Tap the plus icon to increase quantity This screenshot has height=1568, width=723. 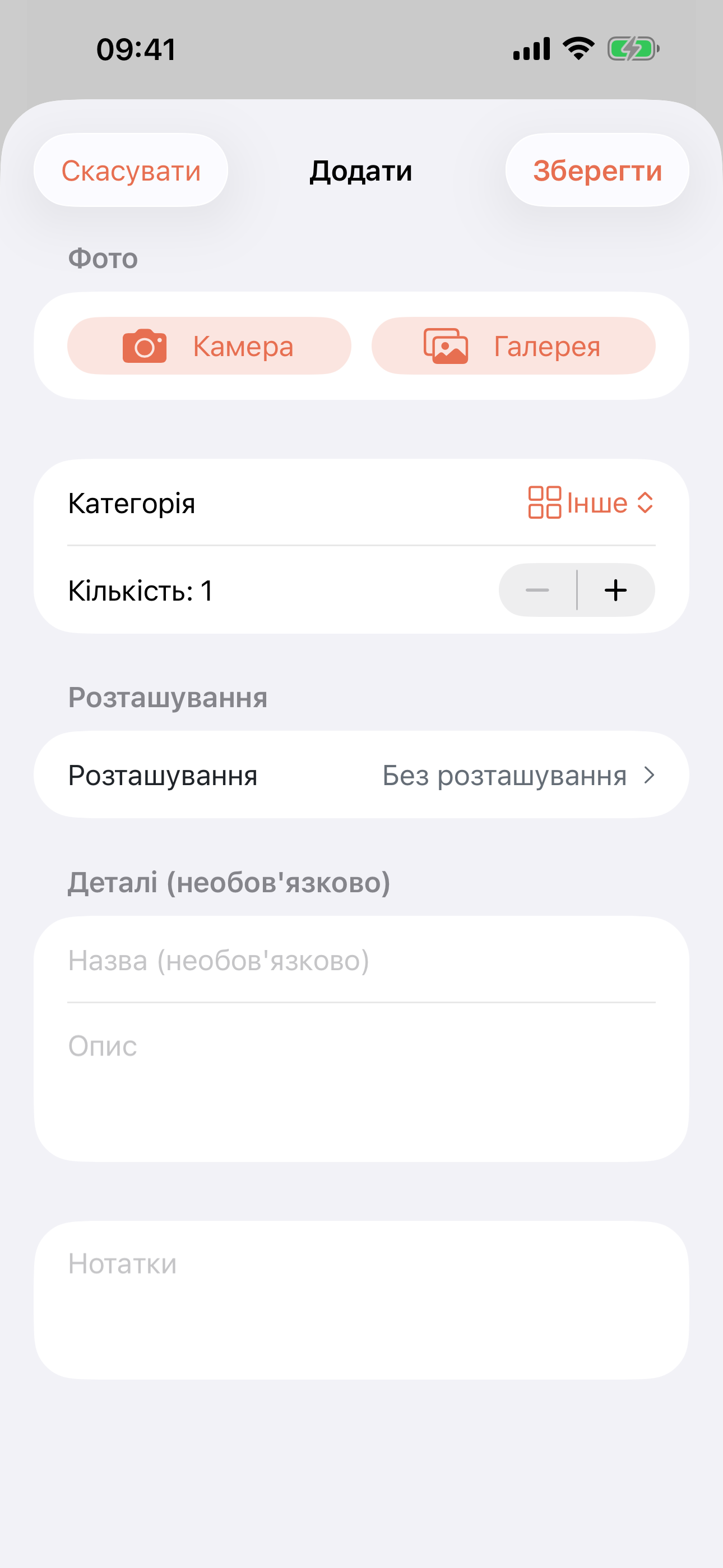coord(615,589)
